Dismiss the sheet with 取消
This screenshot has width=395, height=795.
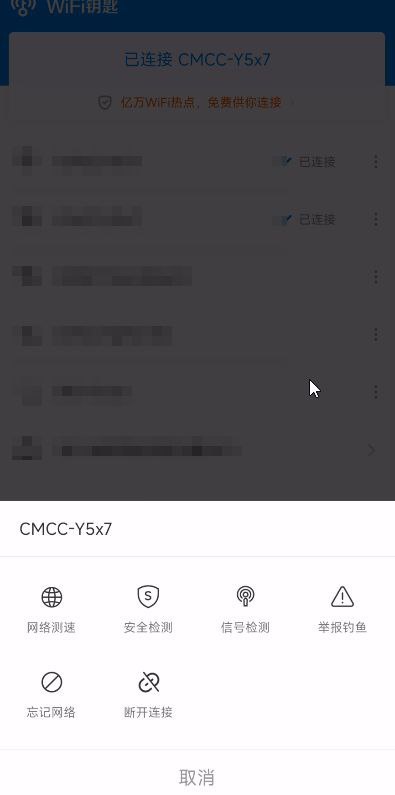coord(197,777)
